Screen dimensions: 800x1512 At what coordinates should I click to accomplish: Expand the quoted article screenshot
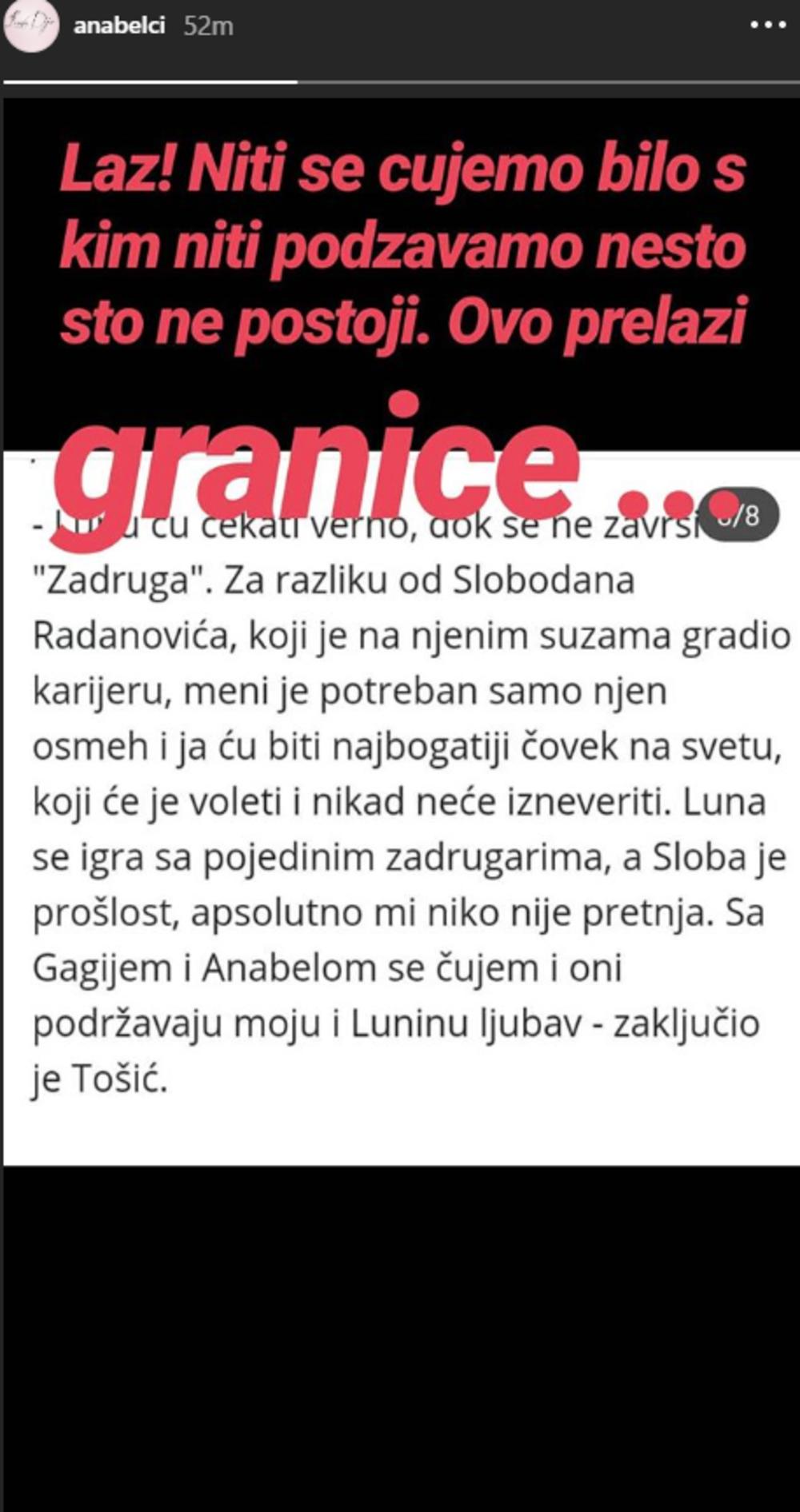tap(400, 800)
